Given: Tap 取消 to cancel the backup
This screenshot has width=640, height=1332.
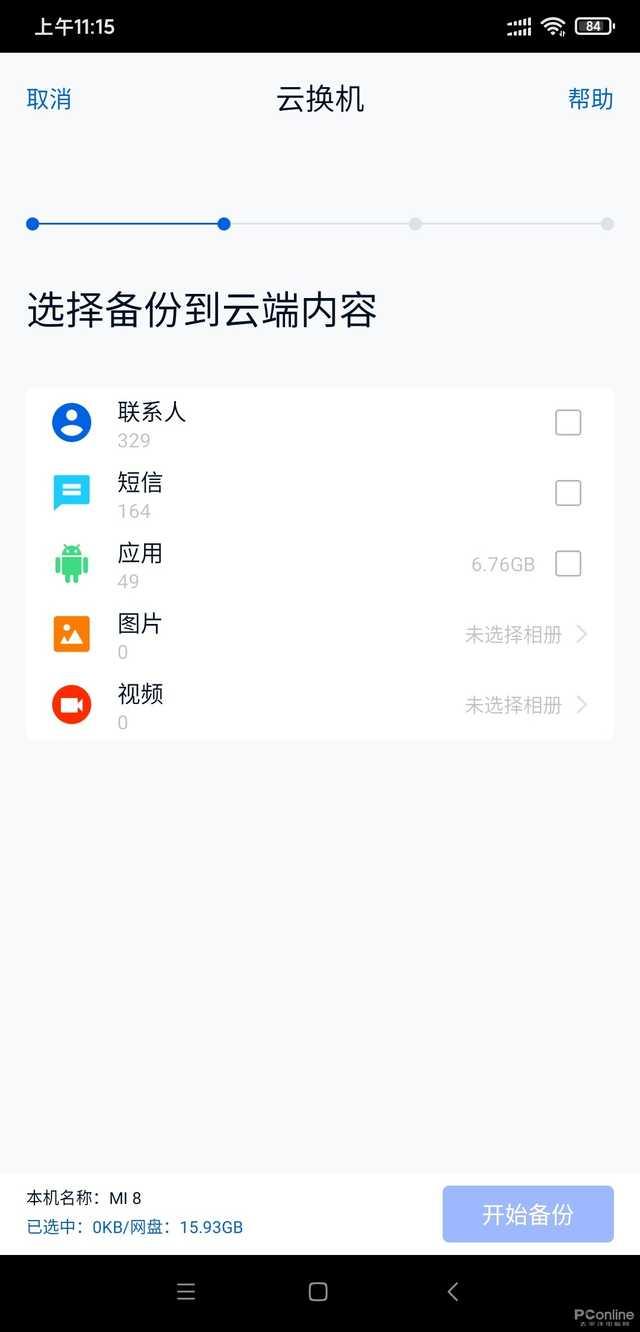Looking at the screenshot, I should 49,99.
